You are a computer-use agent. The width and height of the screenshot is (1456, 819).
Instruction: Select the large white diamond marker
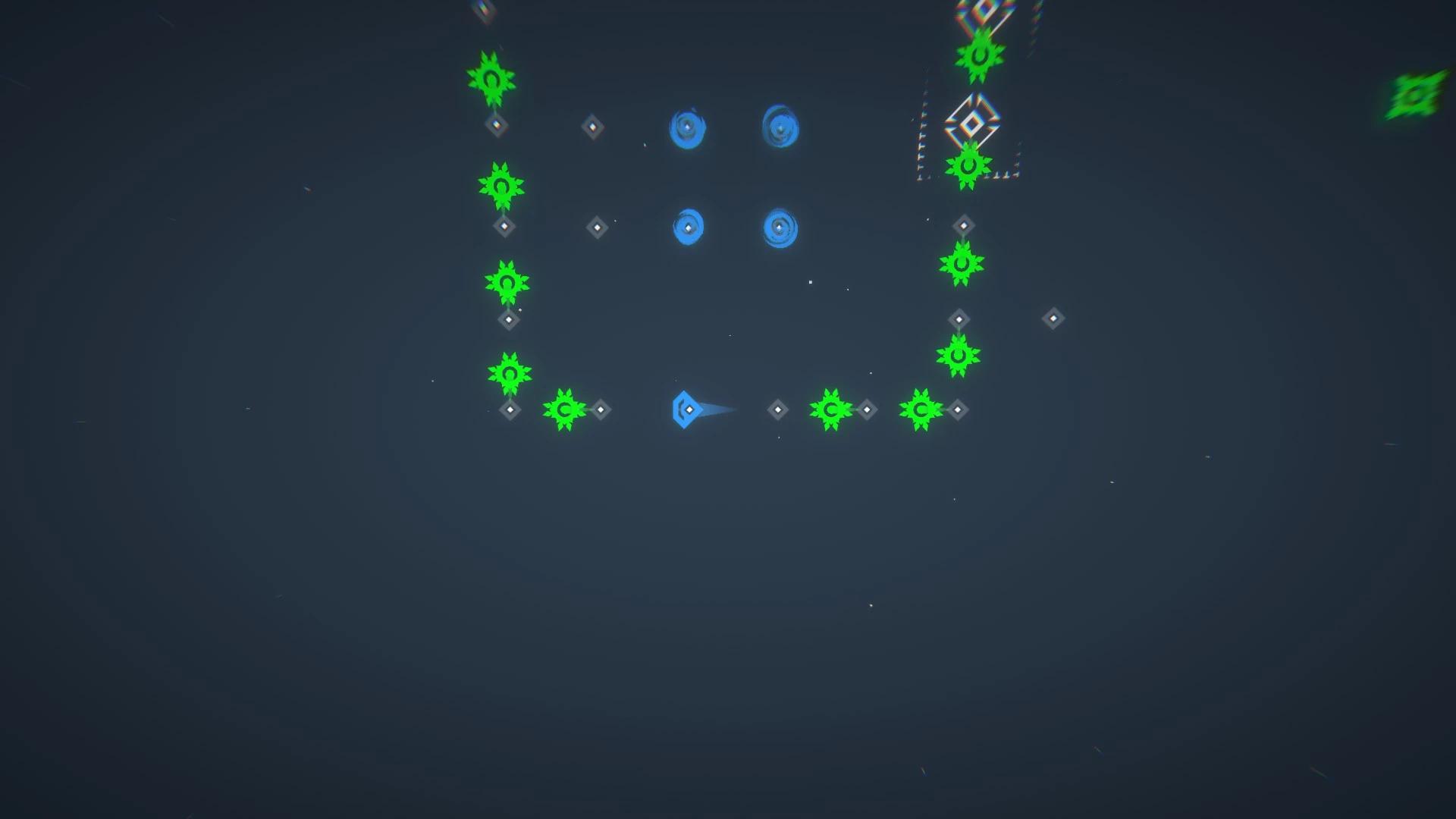[x=972, y=122]
